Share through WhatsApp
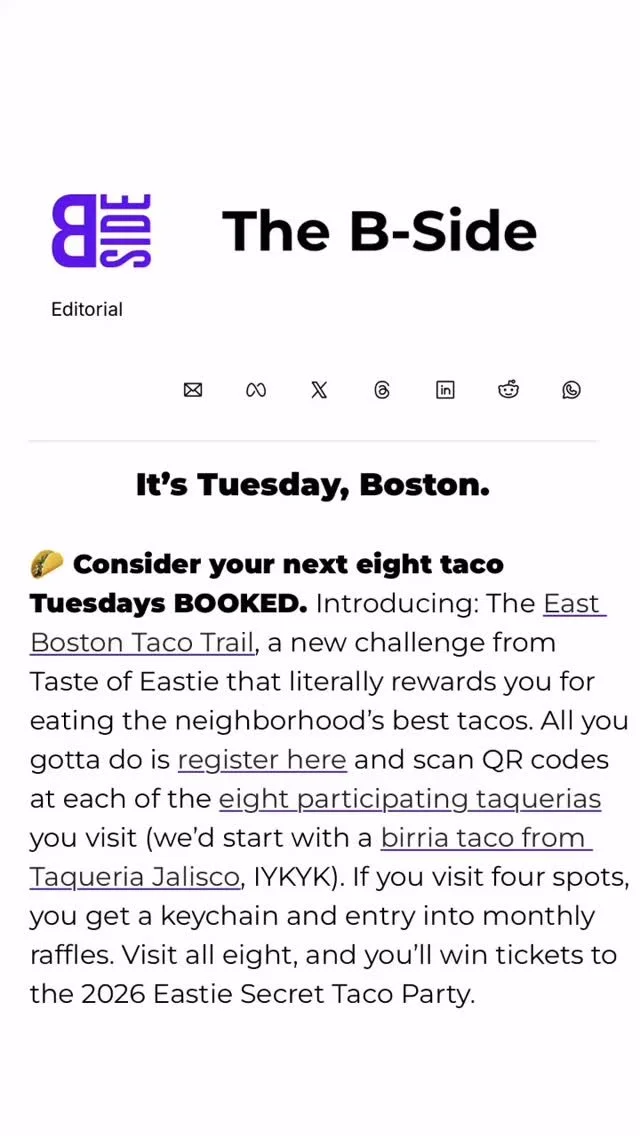The image size is (640, 1136). coord(571,390)
